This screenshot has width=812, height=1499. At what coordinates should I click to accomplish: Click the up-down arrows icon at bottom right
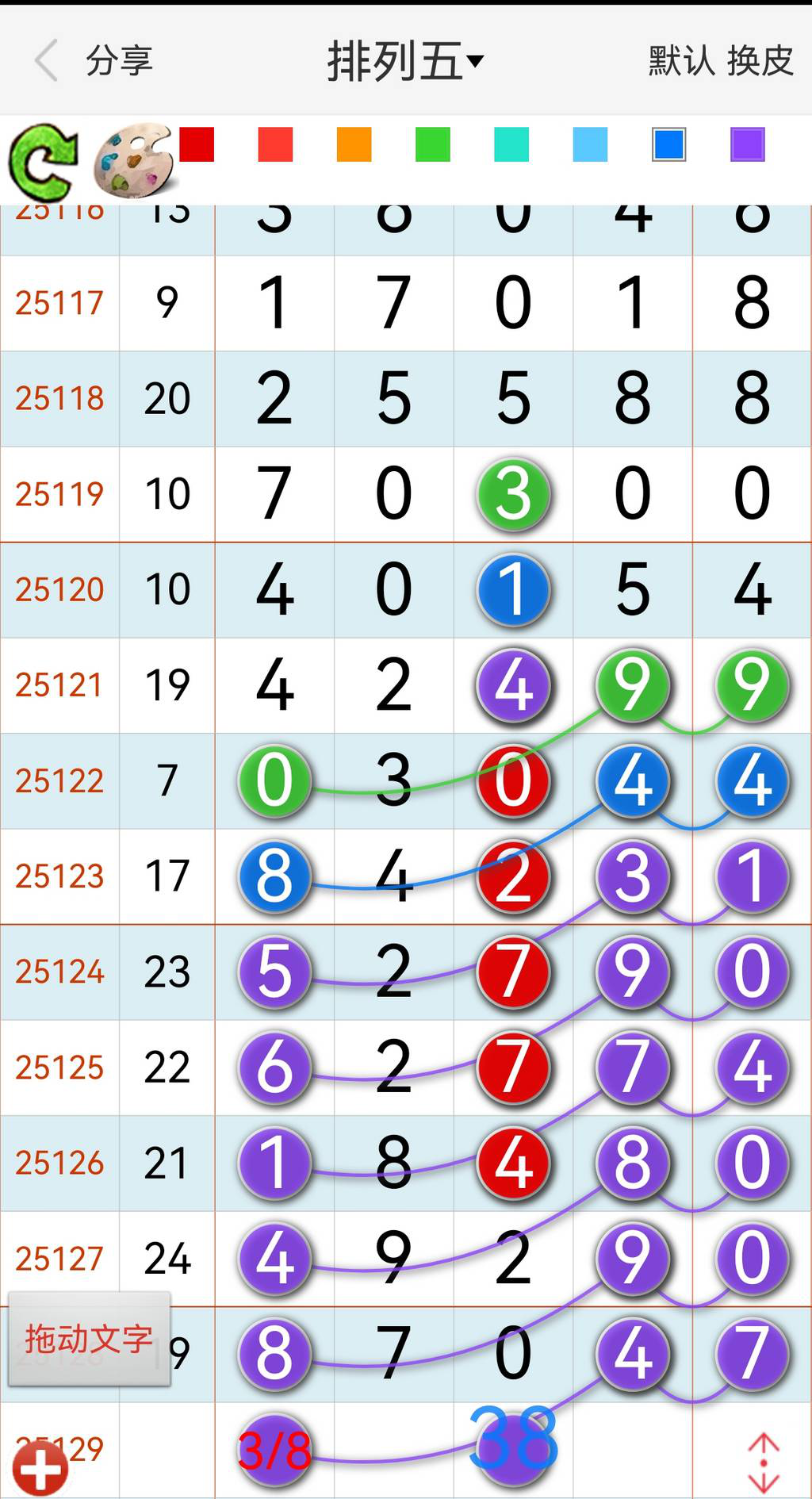pos(764,1462)
